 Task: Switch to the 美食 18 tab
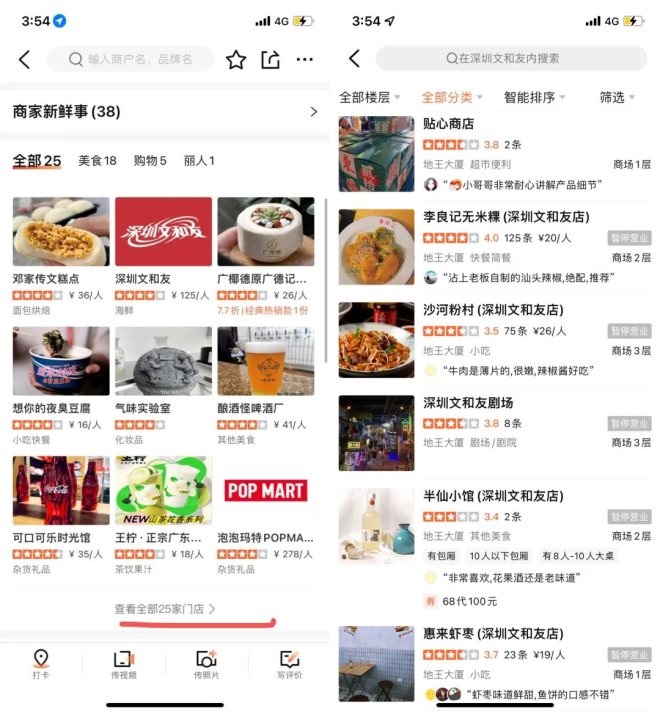[x=97, y=161]
